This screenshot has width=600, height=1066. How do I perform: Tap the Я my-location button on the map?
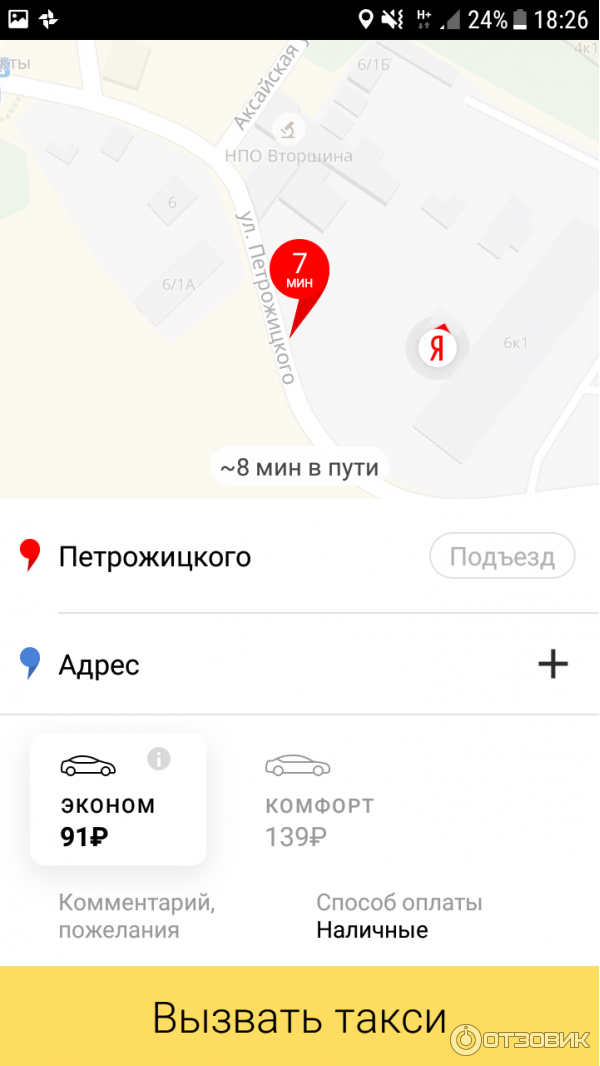pyautogui.click(x=437, y=348)
